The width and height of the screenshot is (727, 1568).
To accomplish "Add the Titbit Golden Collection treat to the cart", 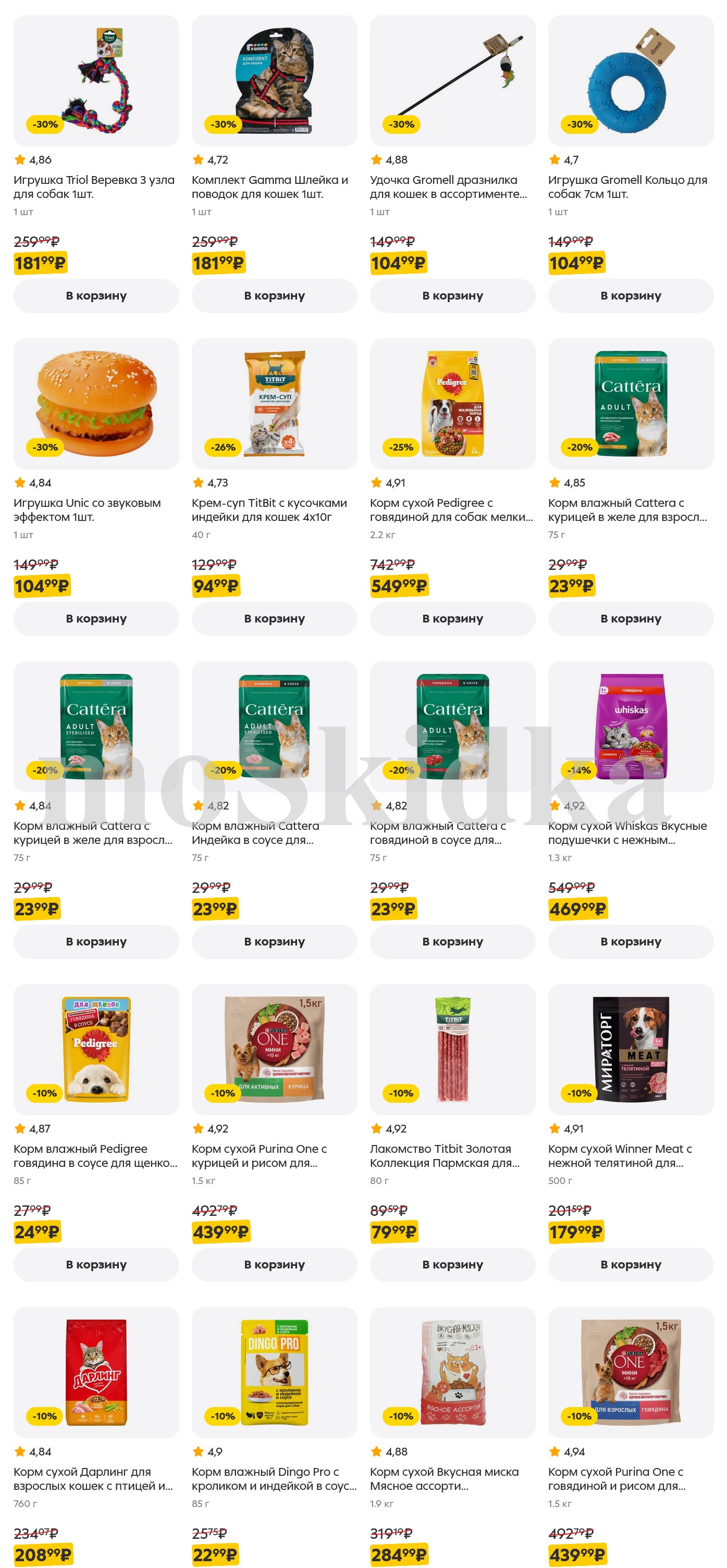I will [452, 1264].
